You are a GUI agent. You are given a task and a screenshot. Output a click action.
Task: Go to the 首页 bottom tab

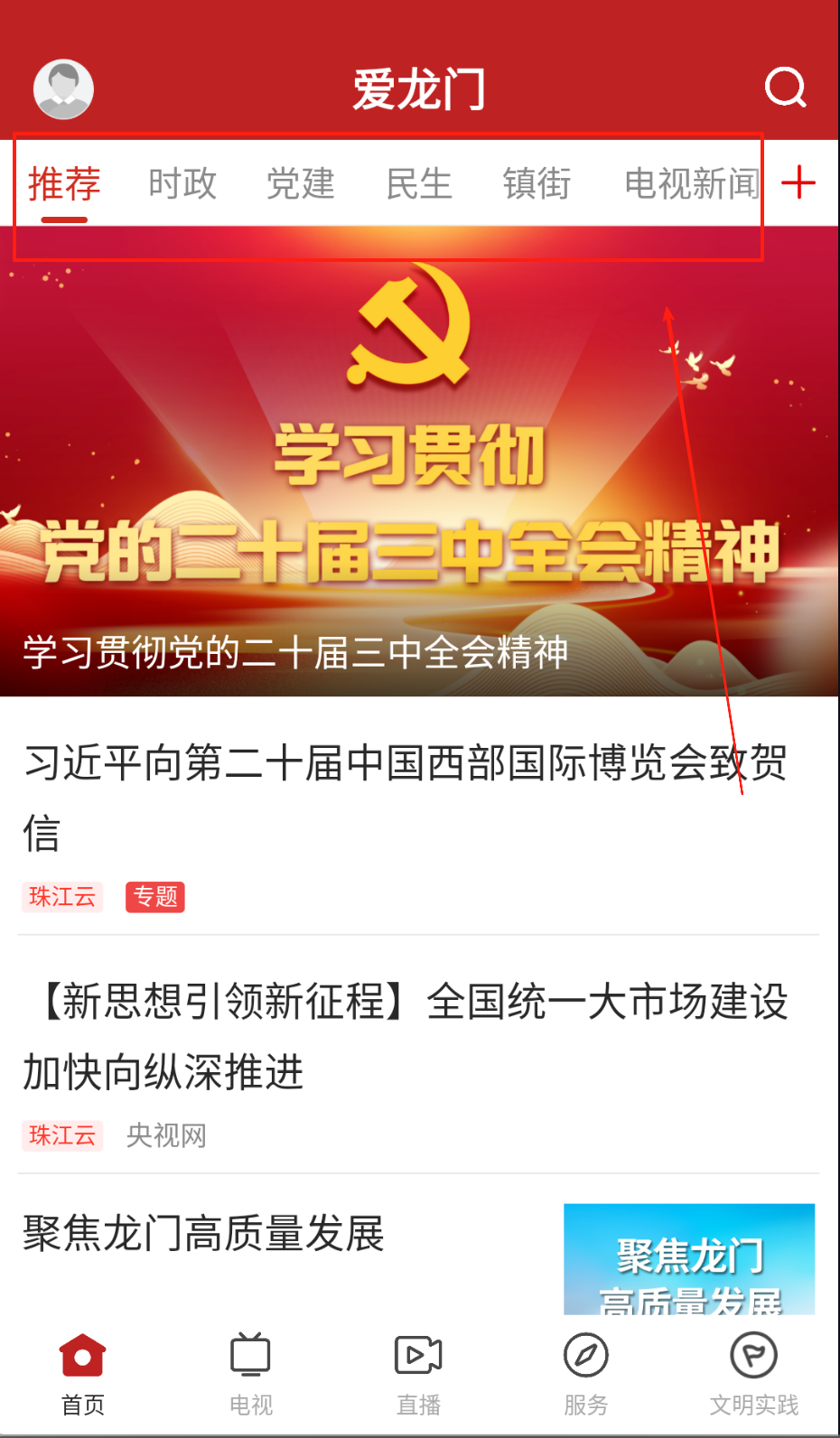click(83, 1373)
